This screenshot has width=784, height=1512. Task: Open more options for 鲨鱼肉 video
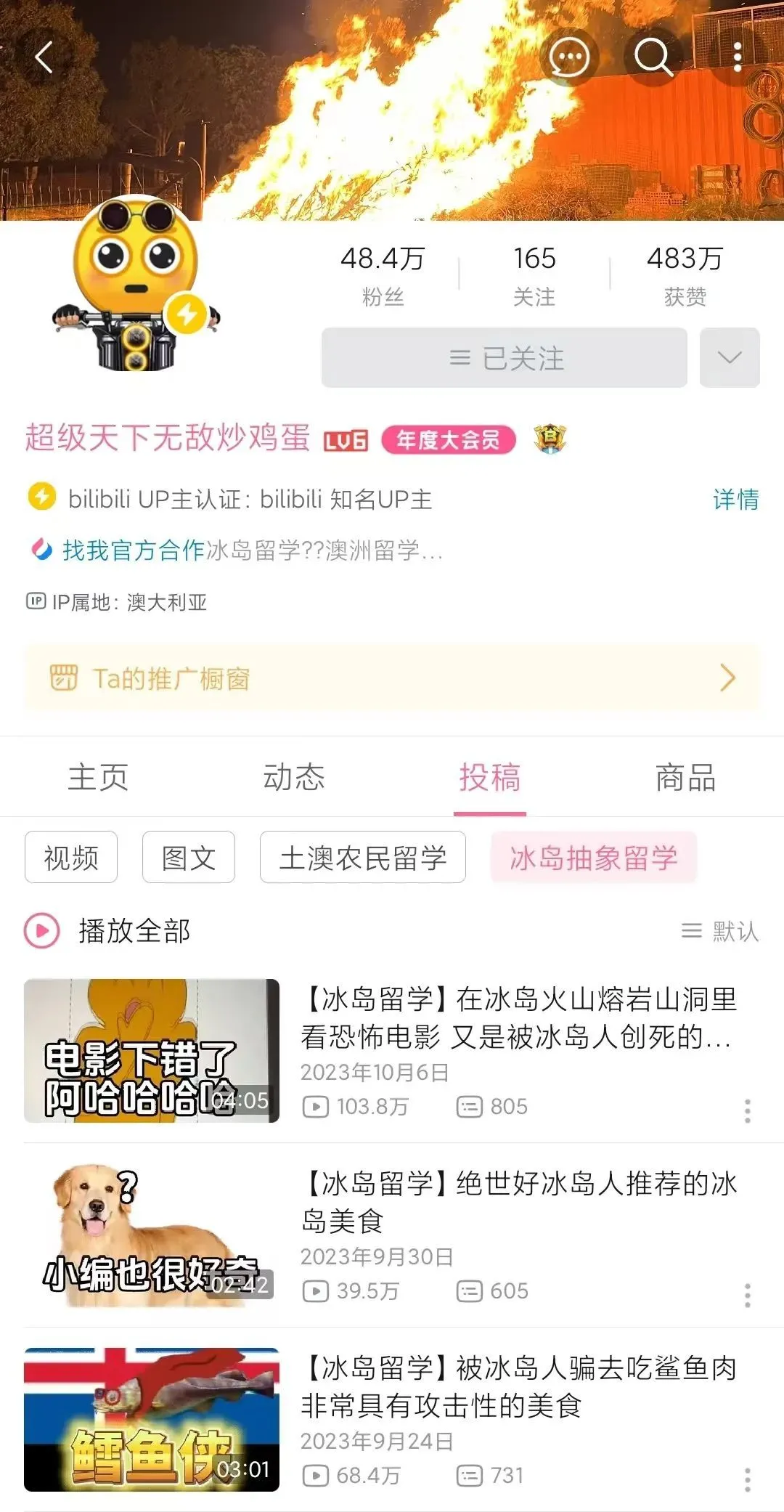[747, 1479]
